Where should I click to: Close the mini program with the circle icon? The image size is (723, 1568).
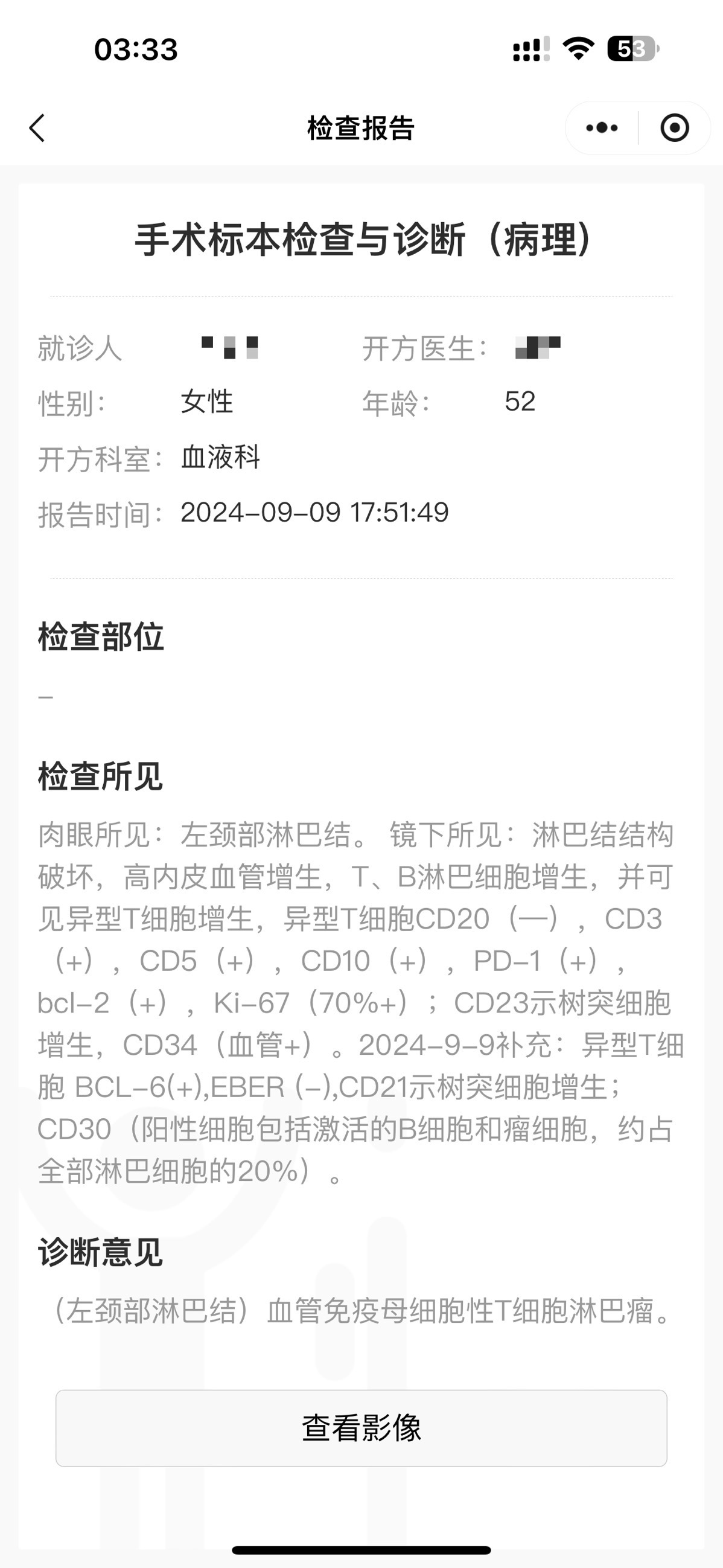674,128
